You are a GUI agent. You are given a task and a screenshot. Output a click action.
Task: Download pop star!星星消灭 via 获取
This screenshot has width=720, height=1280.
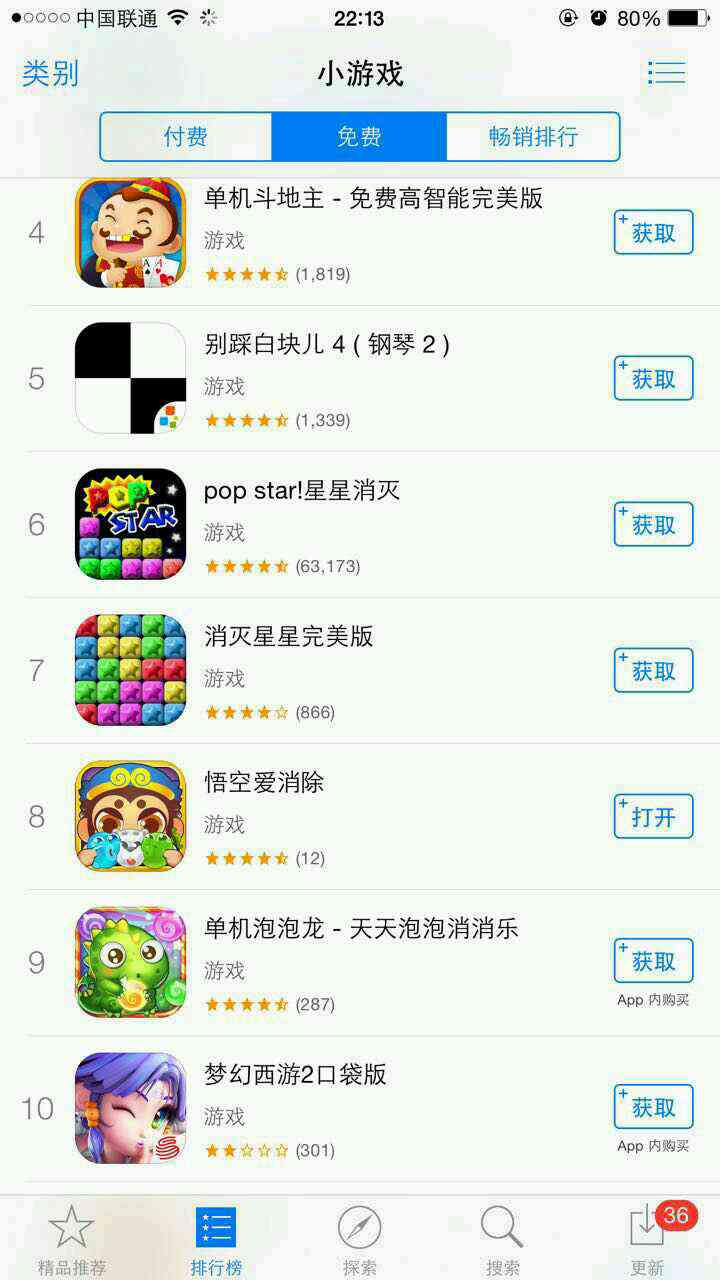[x=653, y=525]
